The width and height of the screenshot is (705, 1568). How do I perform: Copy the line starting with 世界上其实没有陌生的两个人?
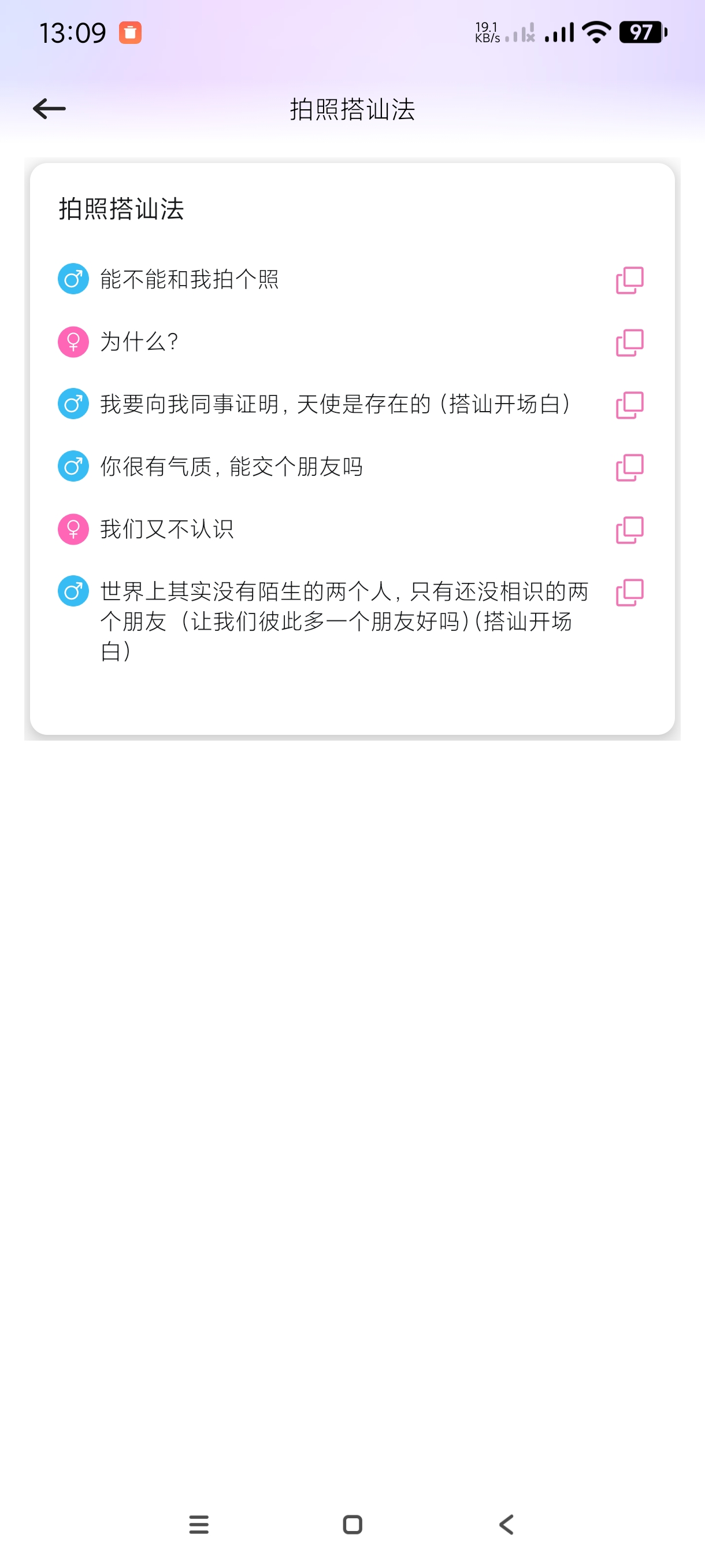[x=629, y=592]
